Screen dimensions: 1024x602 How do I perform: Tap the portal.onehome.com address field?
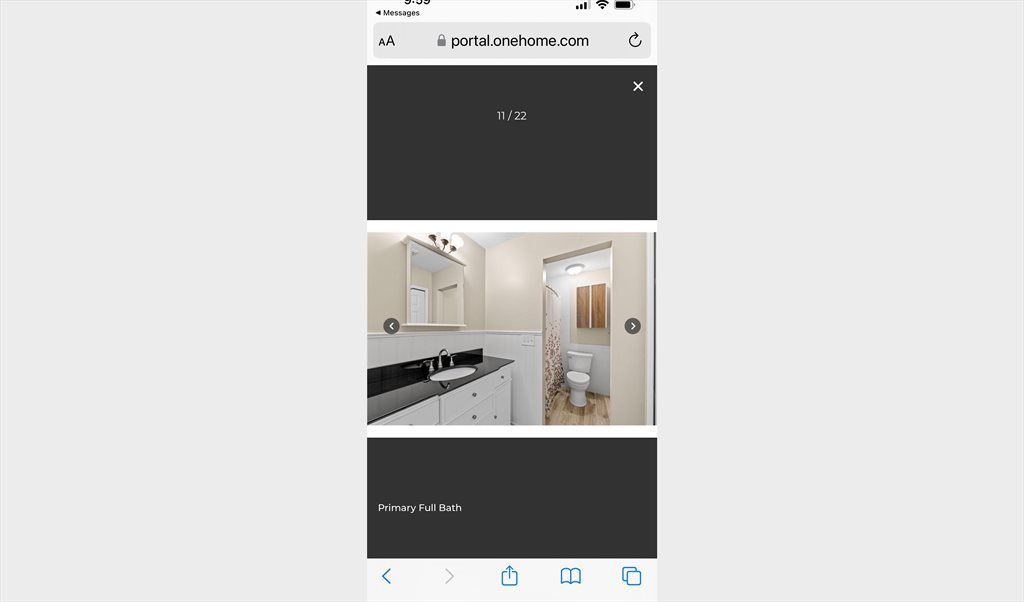512,41
